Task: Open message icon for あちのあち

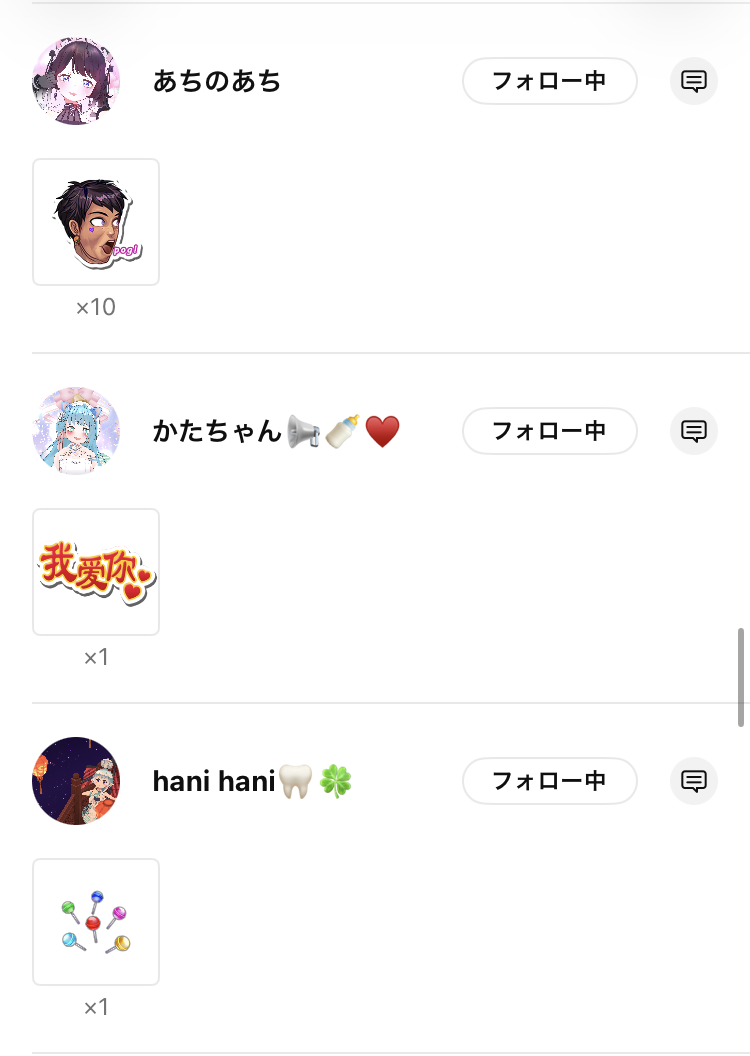Action: pos(694,81)
